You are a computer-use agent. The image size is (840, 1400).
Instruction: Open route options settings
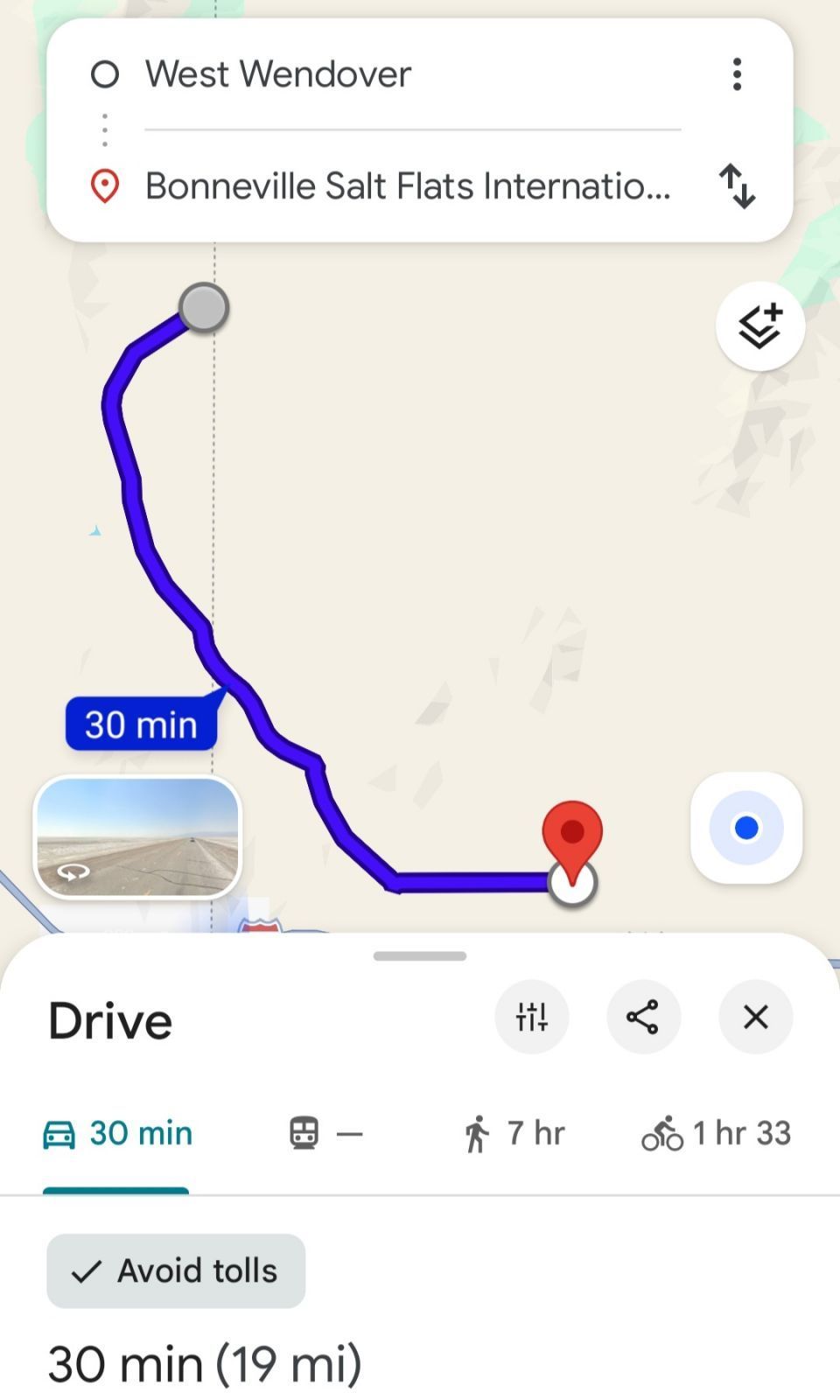pyautogui.click(x=532, y=1017)
